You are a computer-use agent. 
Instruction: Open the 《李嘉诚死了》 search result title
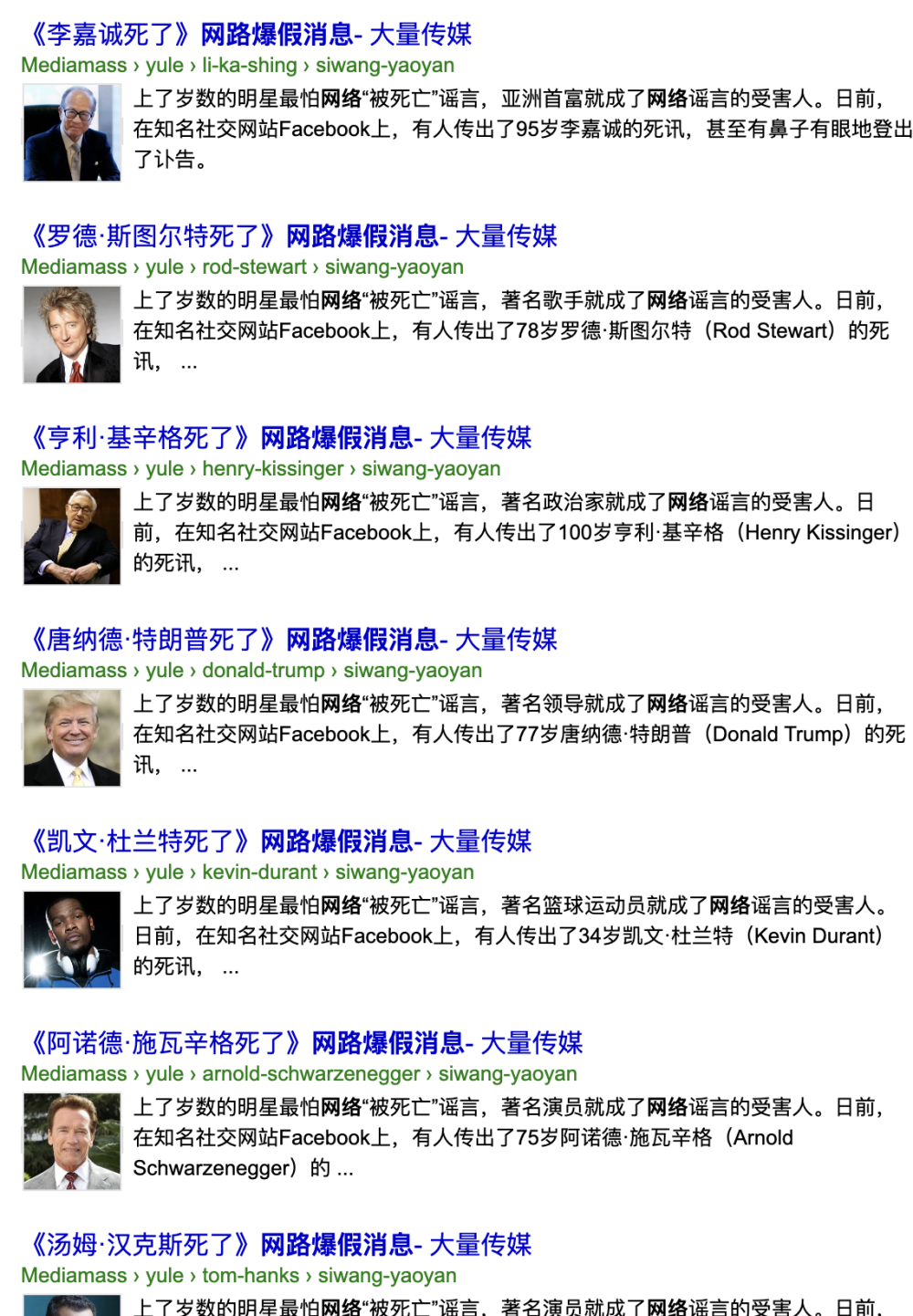tap(247, 35)
